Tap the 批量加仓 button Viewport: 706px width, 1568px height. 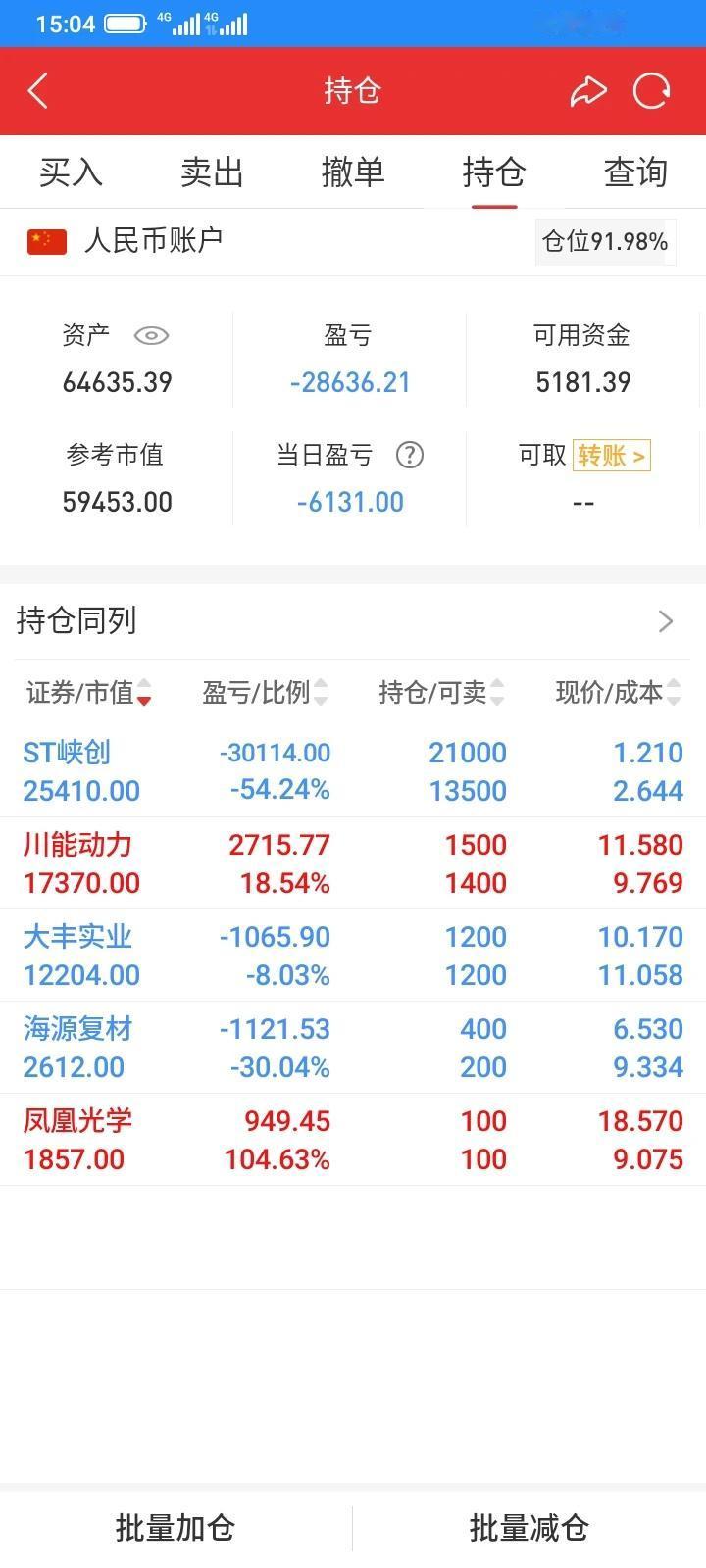click(x=176, y=1528)
